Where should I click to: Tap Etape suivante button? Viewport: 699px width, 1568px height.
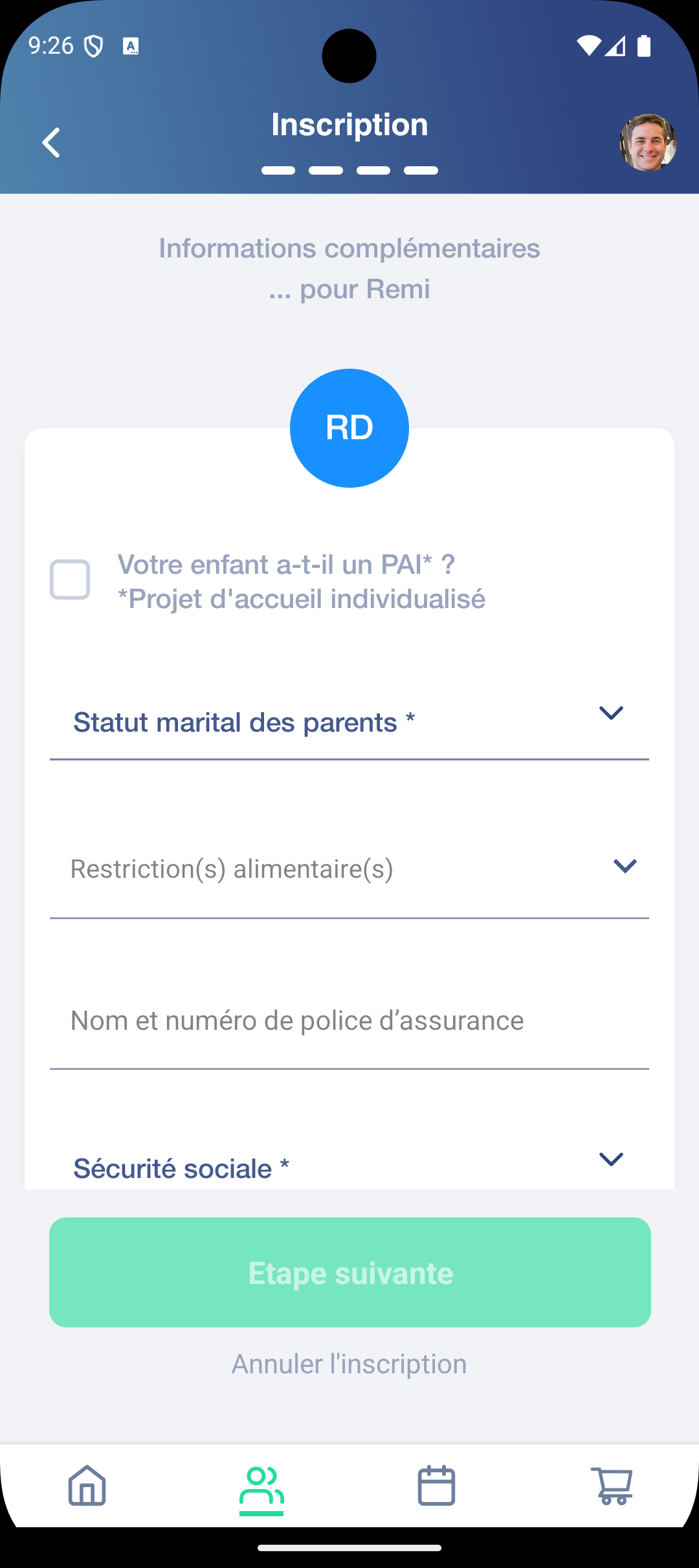(349, 1272)
